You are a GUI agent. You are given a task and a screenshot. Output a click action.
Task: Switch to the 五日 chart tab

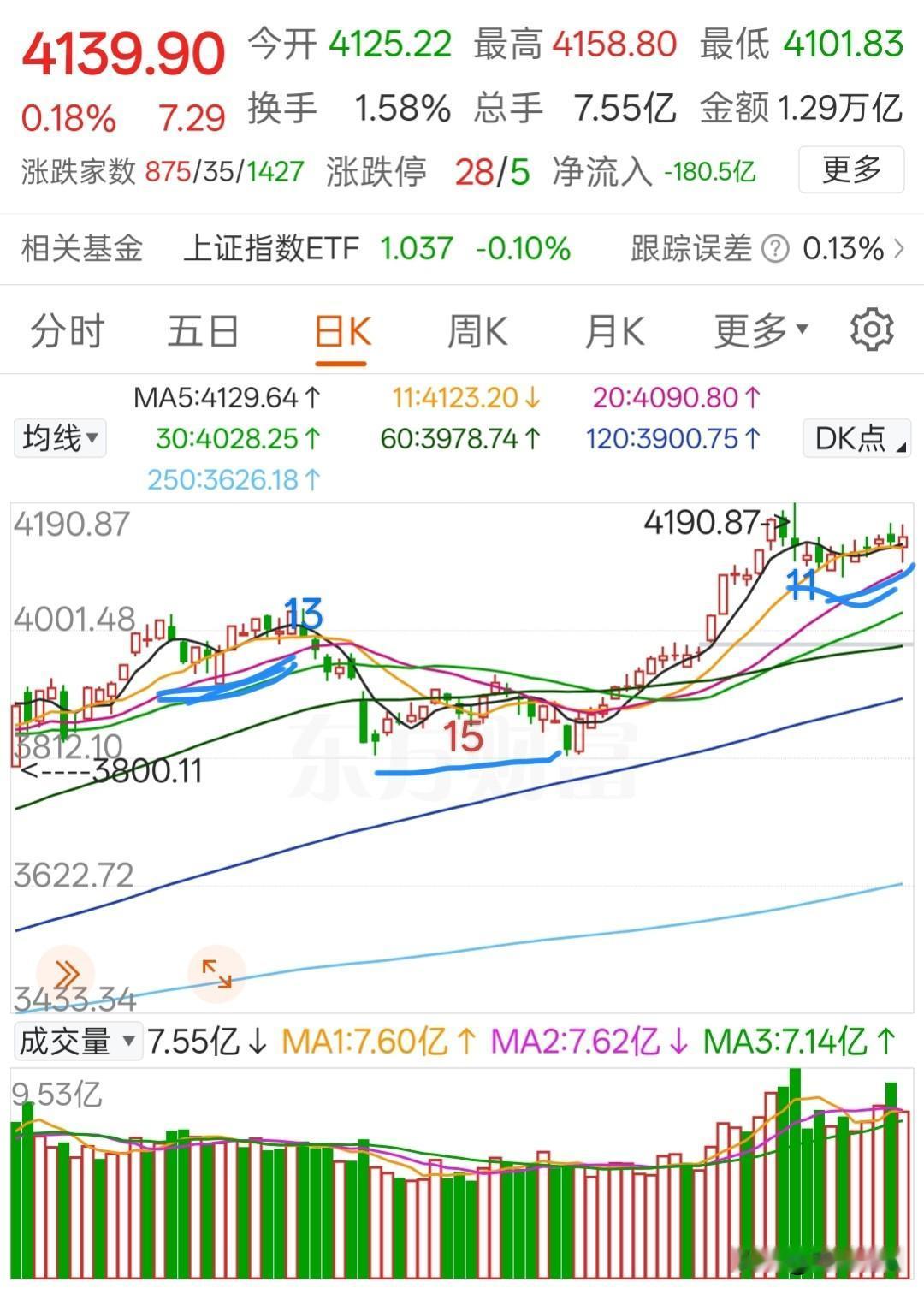(204, 330)
